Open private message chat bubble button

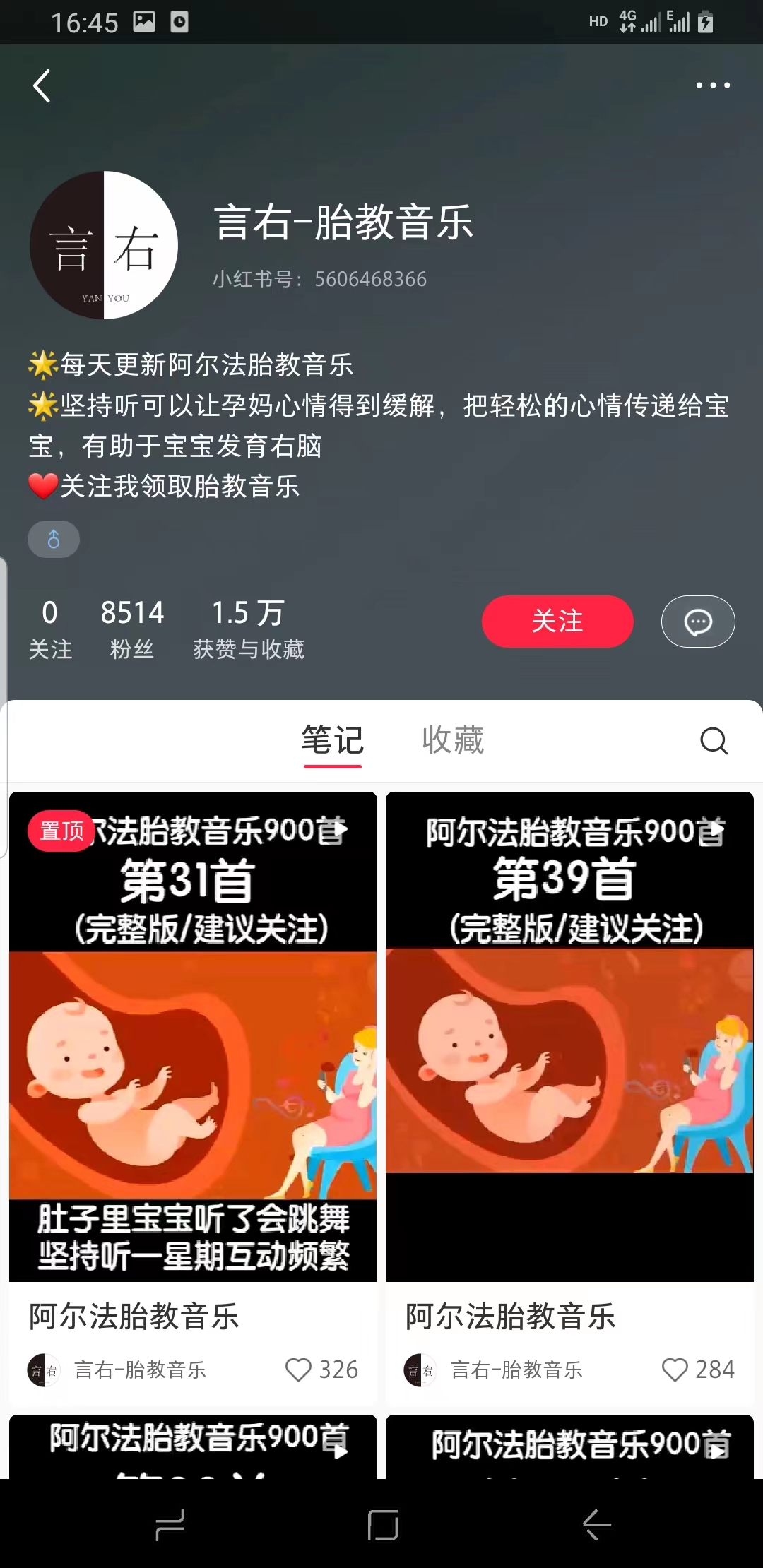point(698,622)
